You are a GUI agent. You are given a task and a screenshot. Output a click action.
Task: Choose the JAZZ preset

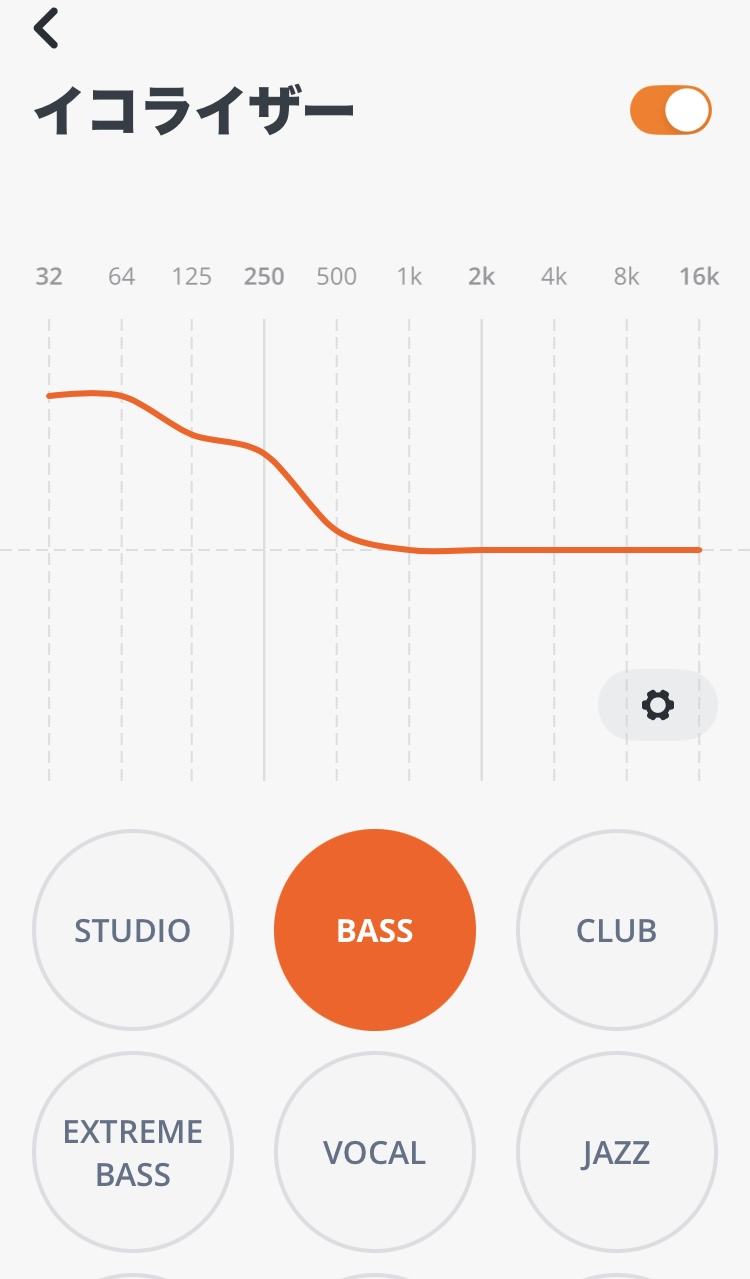pyautogui.click(x=616, y=1152)
